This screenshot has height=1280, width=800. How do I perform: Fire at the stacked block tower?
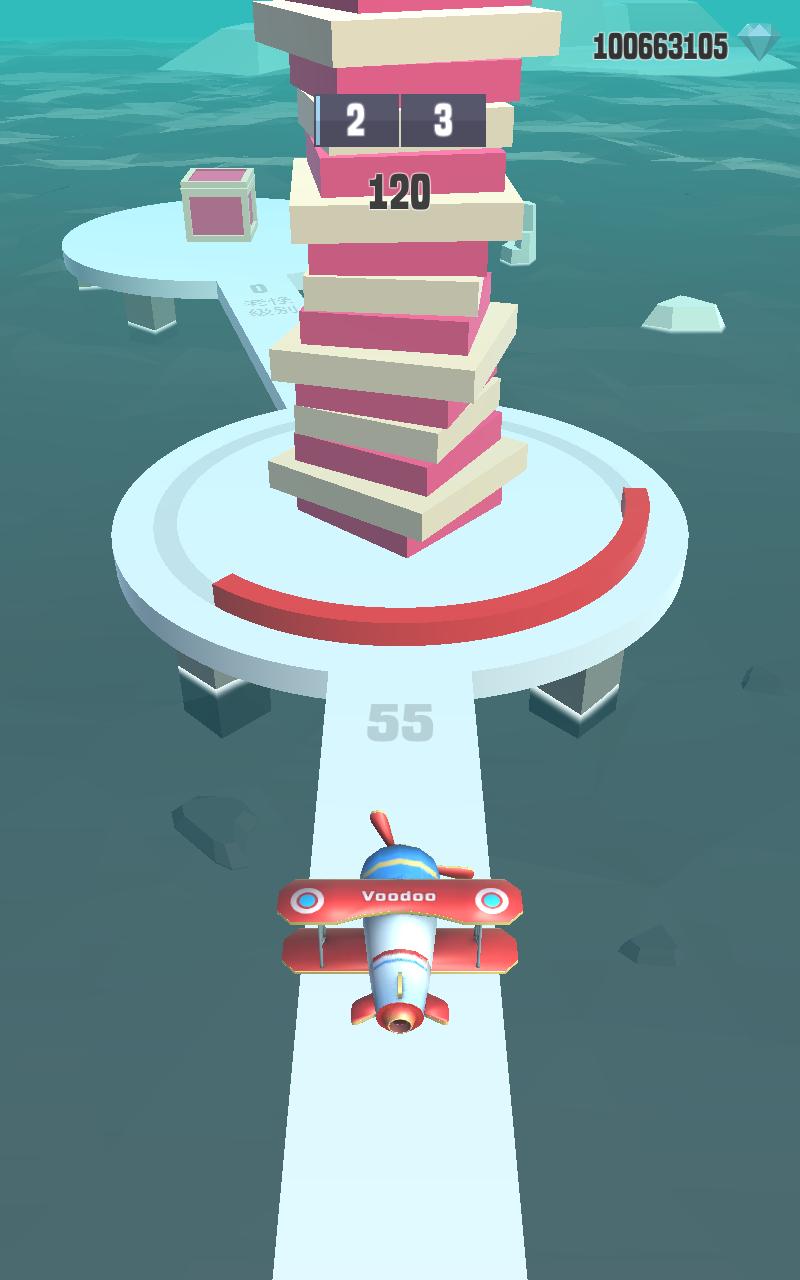(400, 400)
